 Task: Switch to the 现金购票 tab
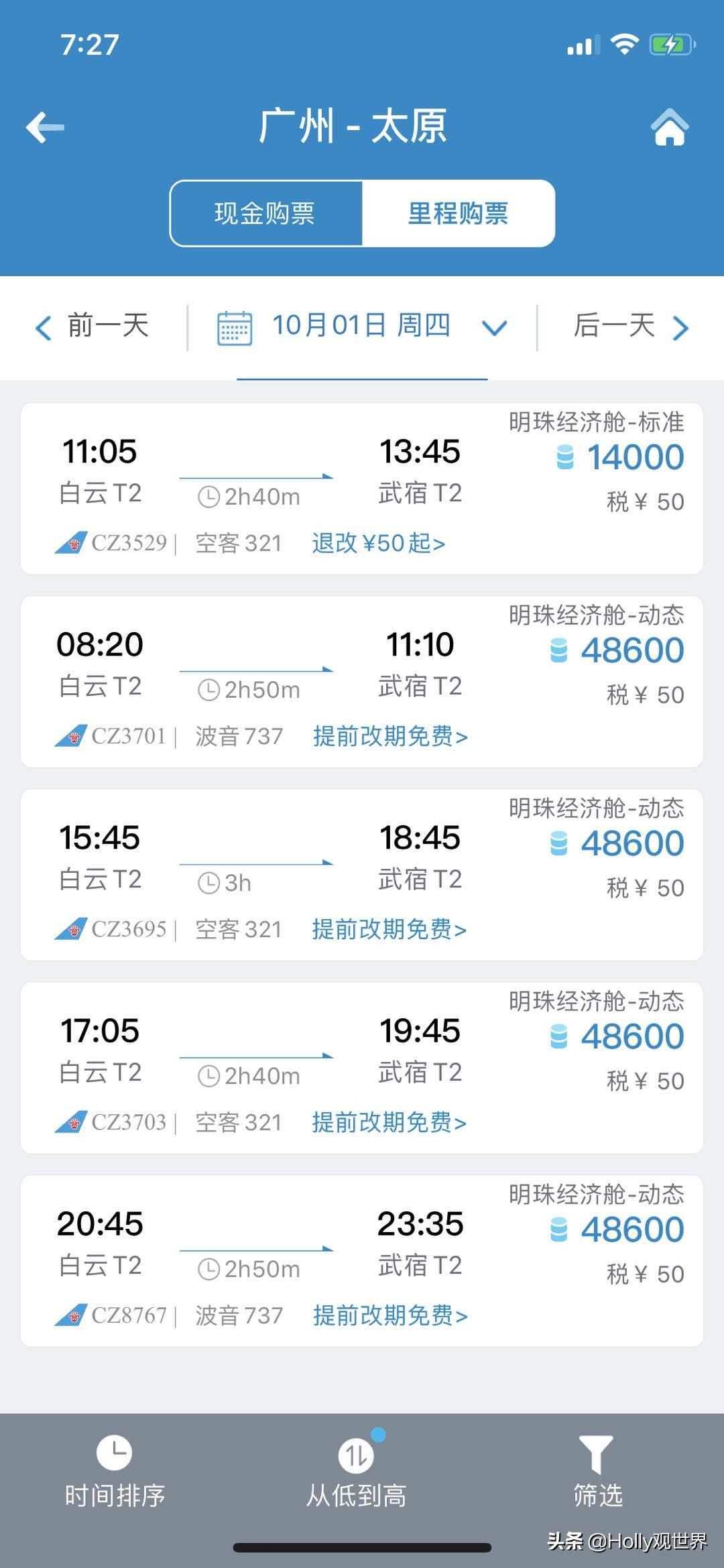(268, 213)
